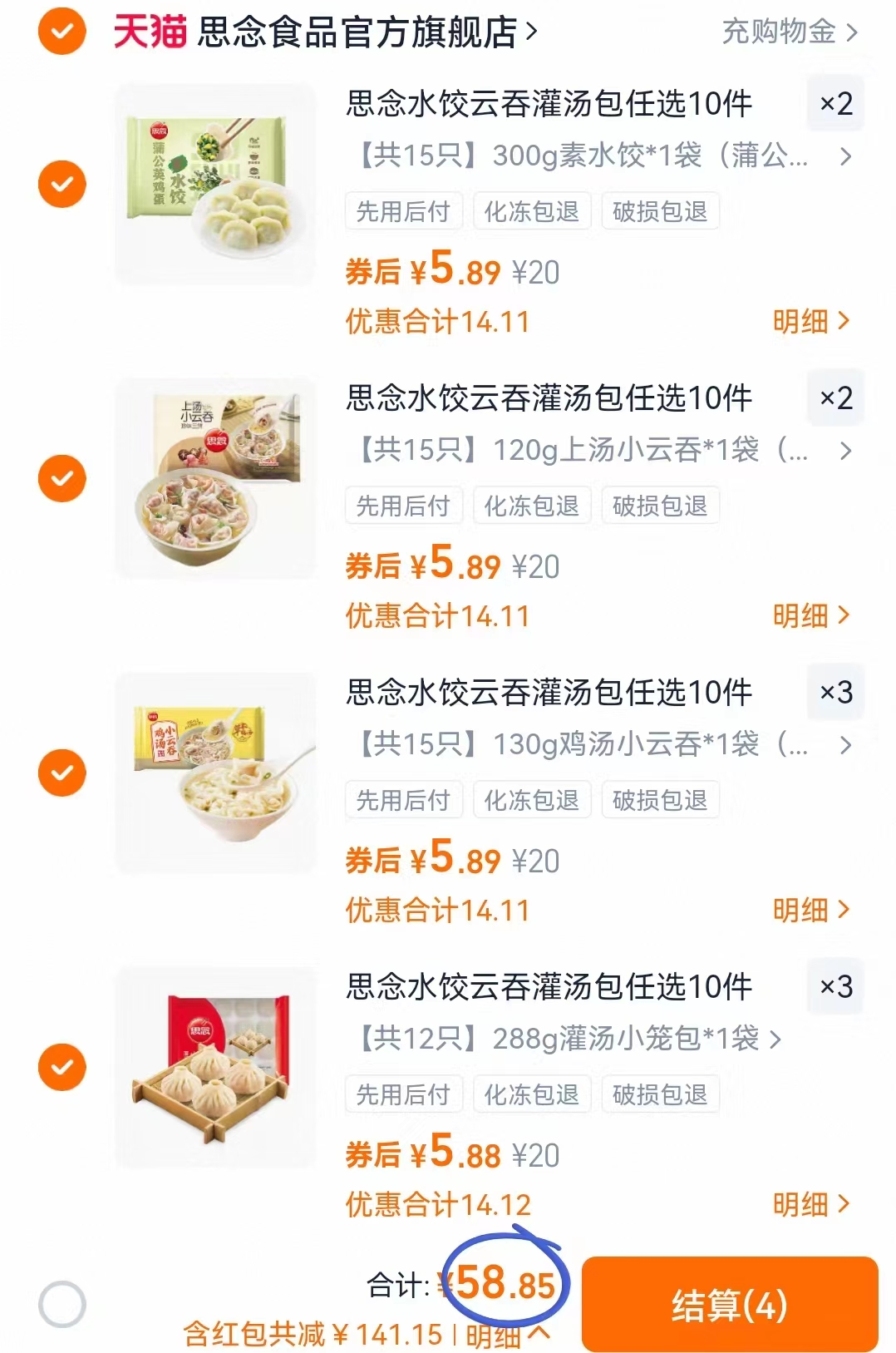Image resolution: width=896 pixels, height=1353 pixels.
Task: Uncheck the first 素水饺 item selection
Action: [61, 183]
